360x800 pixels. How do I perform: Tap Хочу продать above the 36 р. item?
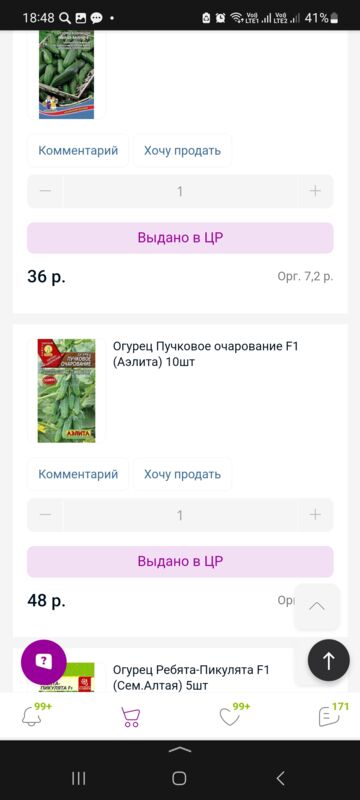pyautogui.click(x=182, y=151)
